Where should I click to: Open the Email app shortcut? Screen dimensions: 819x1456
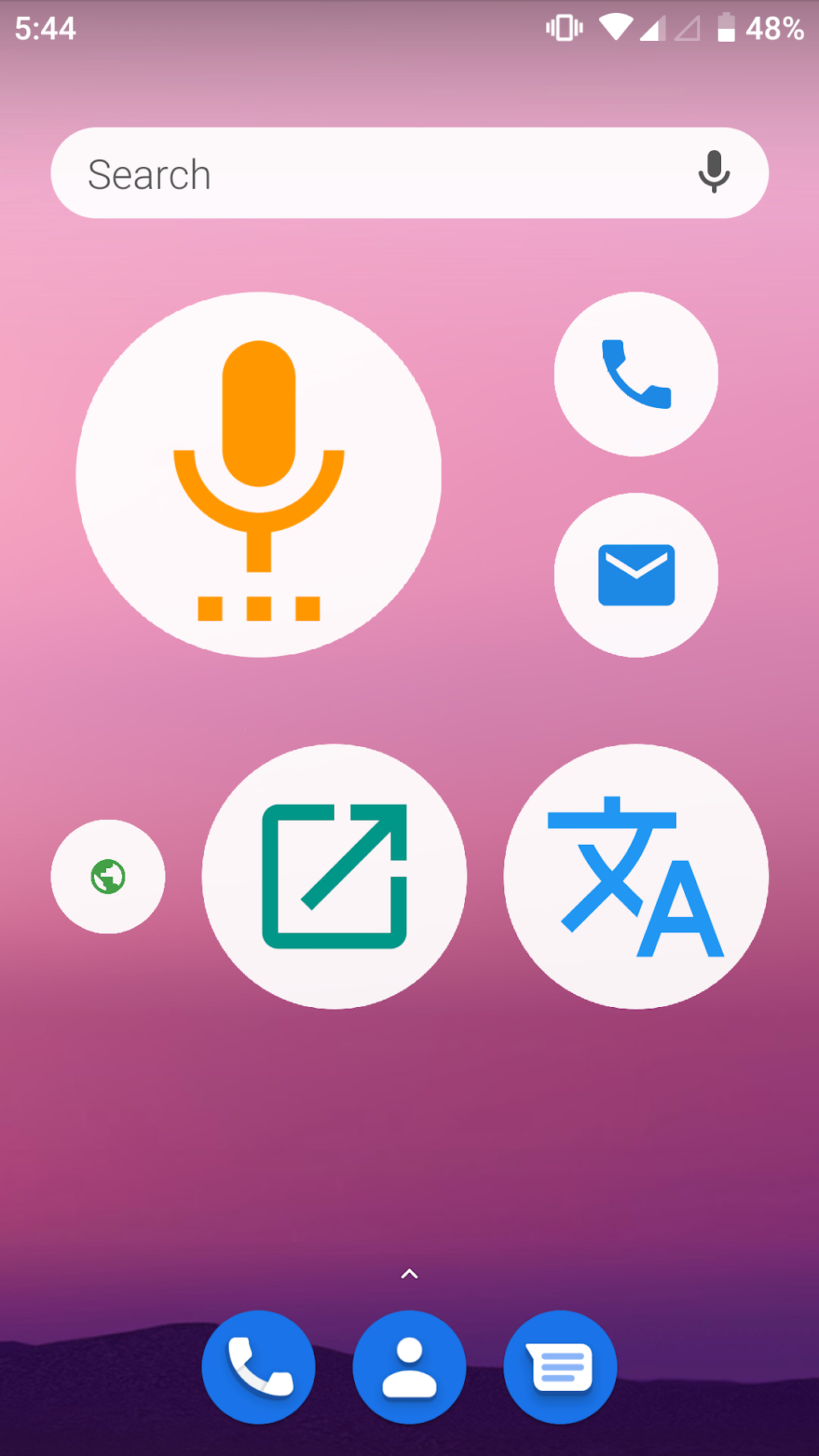click(x=635, y=573)
